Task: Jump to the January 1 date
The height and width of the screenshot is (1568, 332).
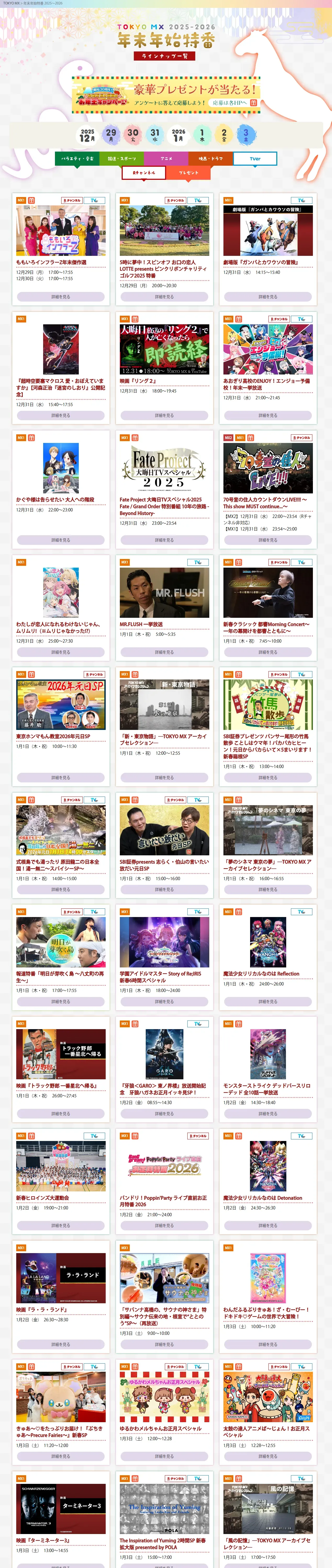Action: click(202, 135)
